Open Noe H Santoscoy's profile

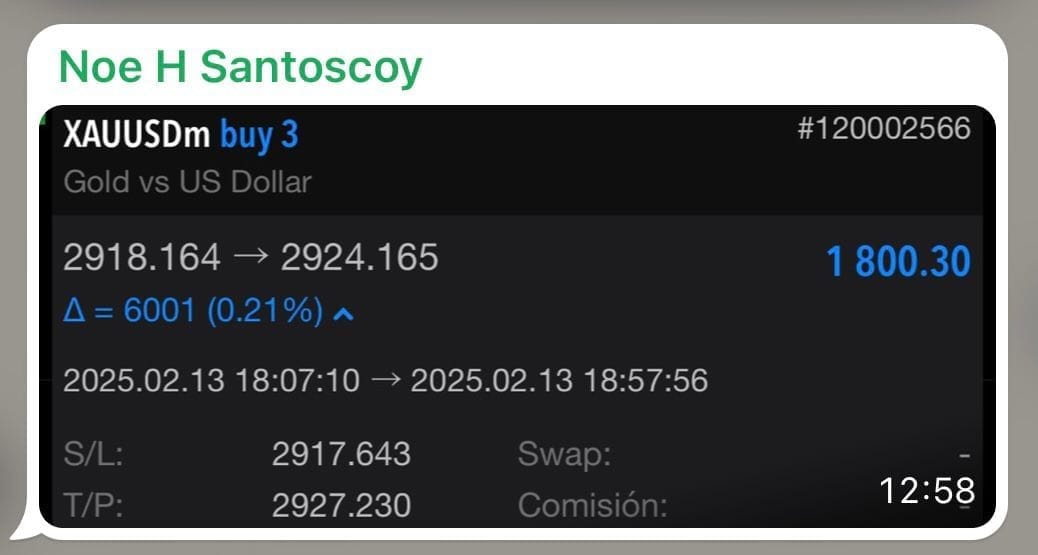pyautogui.click(x=240, y=68)
